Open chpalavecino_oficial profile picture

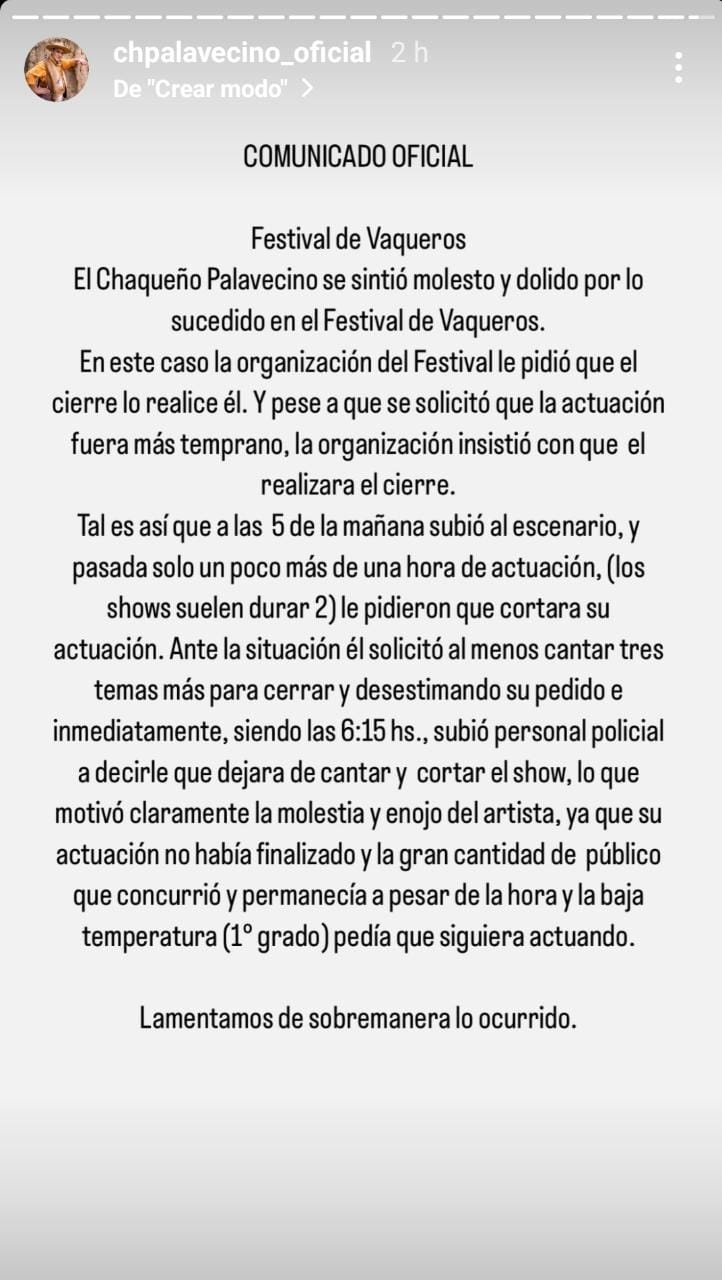click(x=56, y=69)
